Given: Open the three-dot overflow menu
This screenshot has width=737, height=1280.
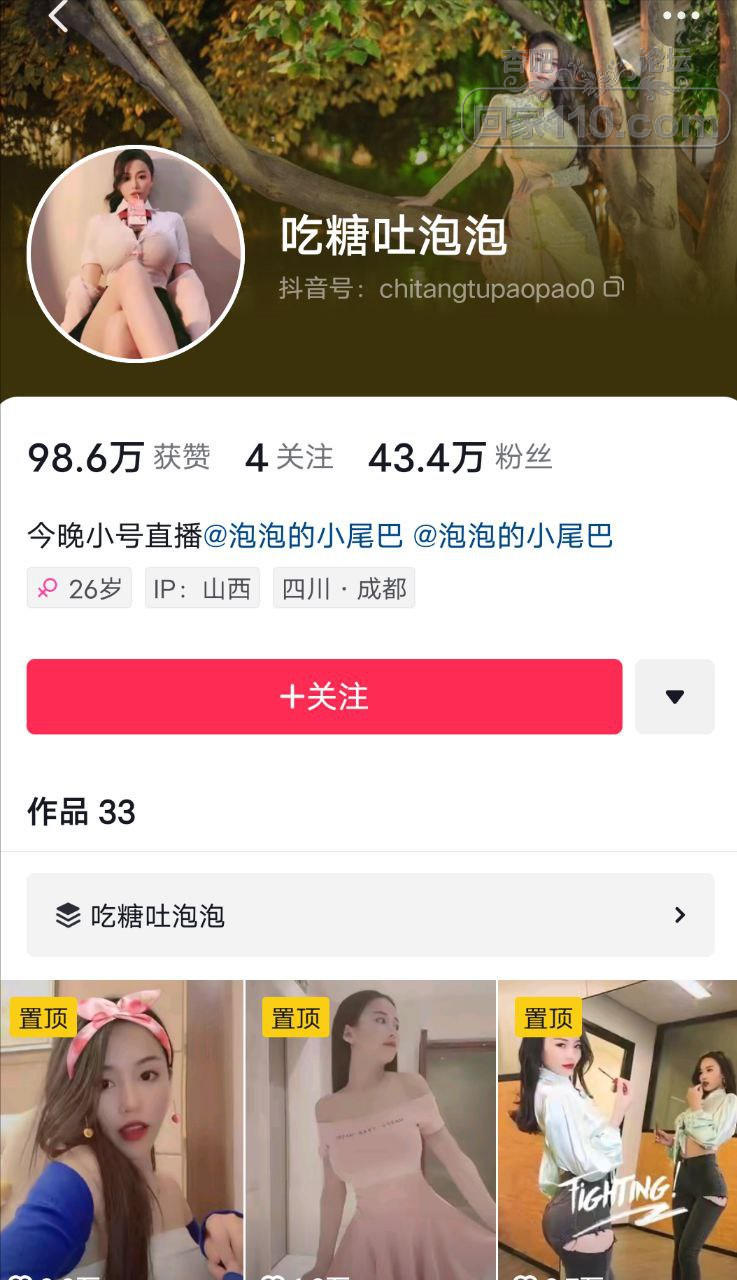Looking at the screenshot, I should tap(681, 16).
